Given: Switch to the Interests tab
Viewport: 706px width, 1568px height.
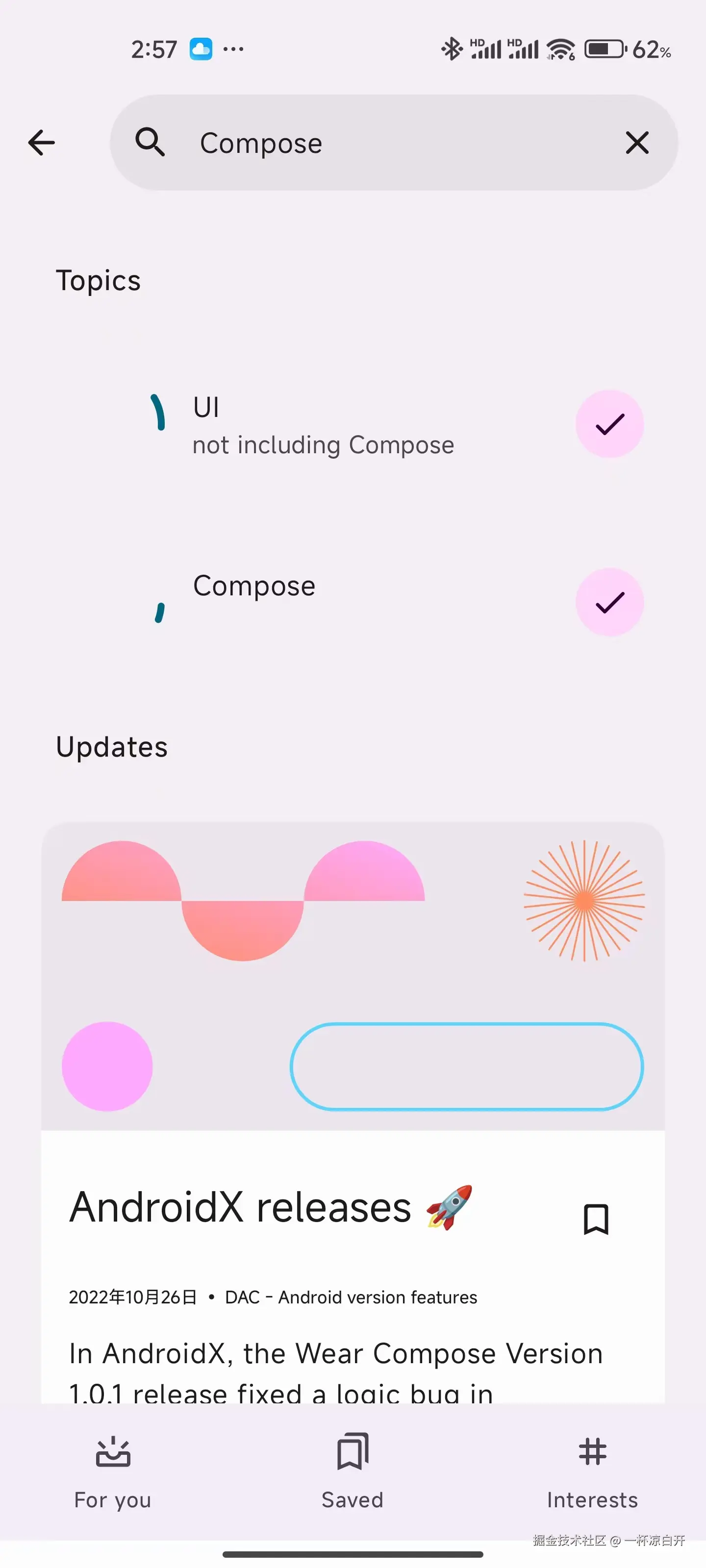Looking at the screenshot, I should point(592,1472).
